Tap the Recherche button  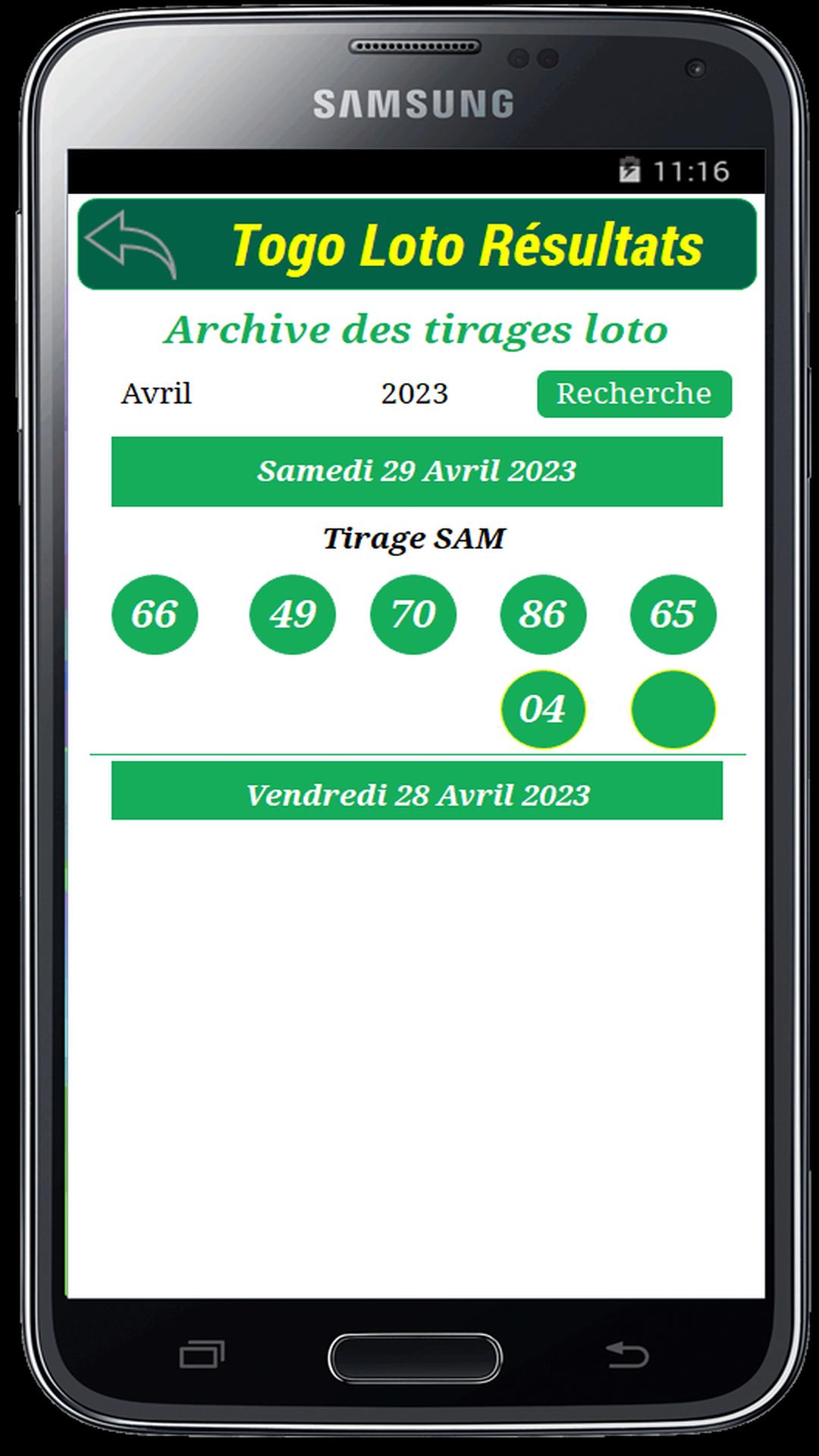[634, 394]
